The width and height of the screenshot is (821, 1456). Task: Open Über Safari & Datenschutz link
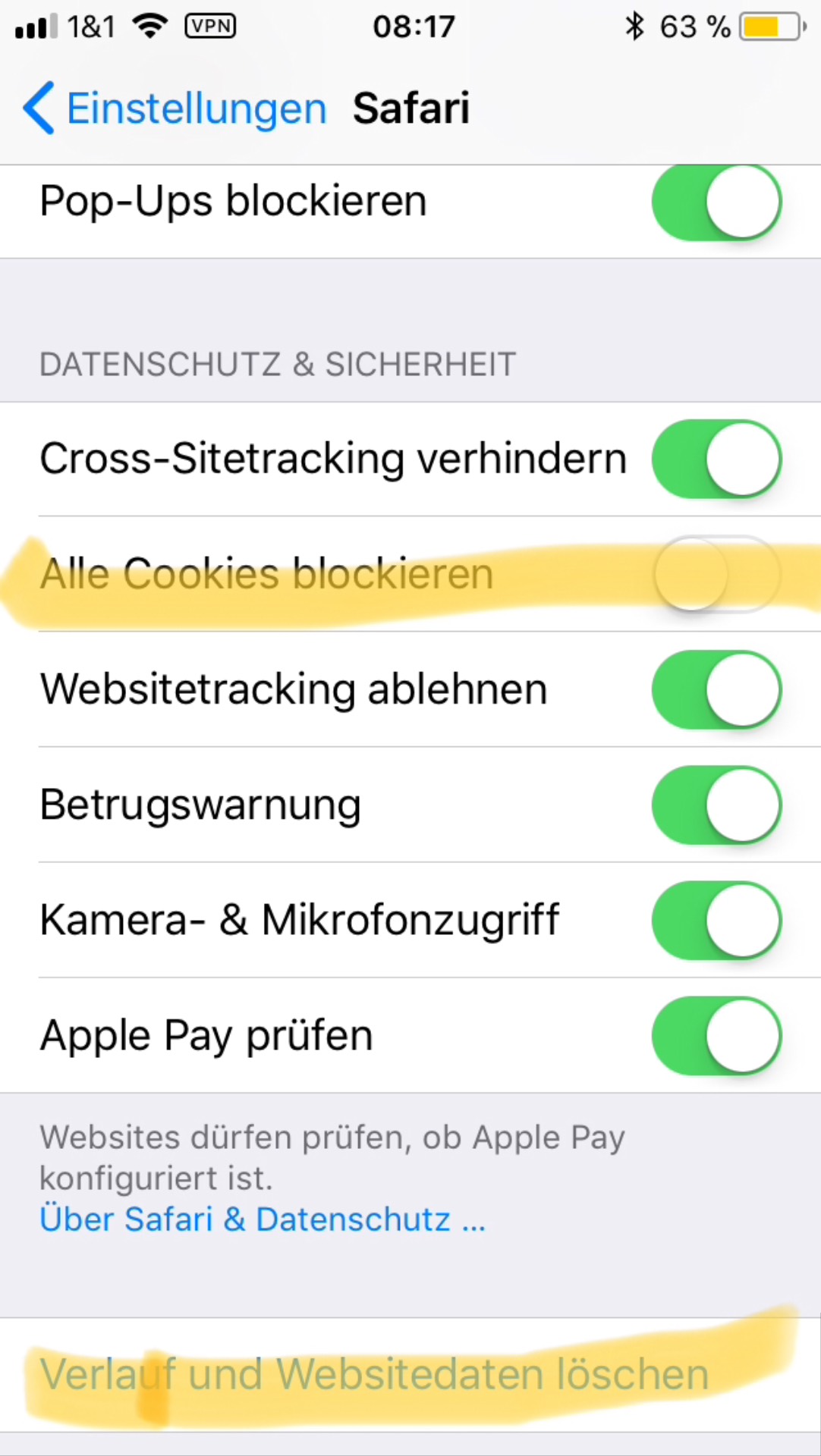coord(262,1219)
